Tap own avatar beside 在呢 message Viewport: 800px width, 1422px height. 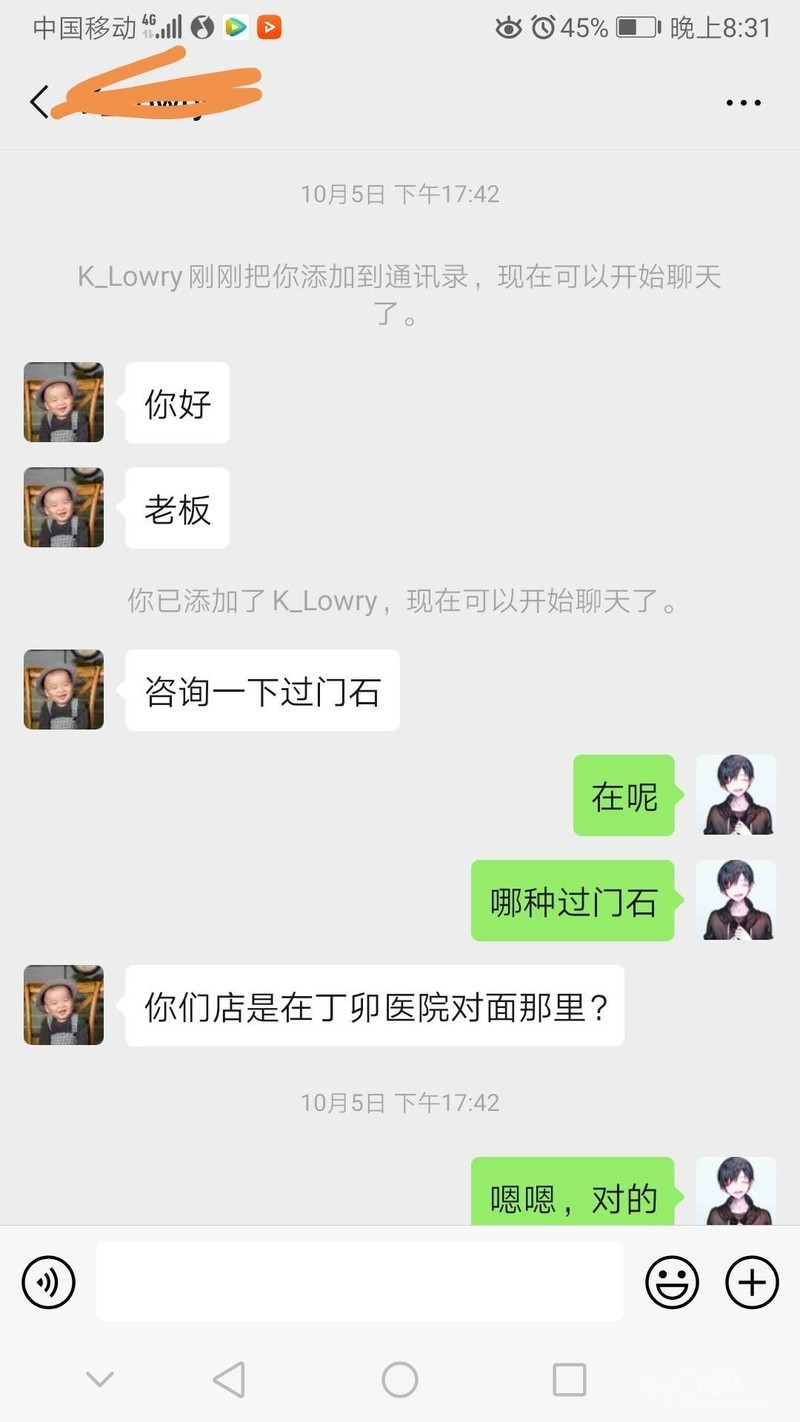[x=736, y=795]
